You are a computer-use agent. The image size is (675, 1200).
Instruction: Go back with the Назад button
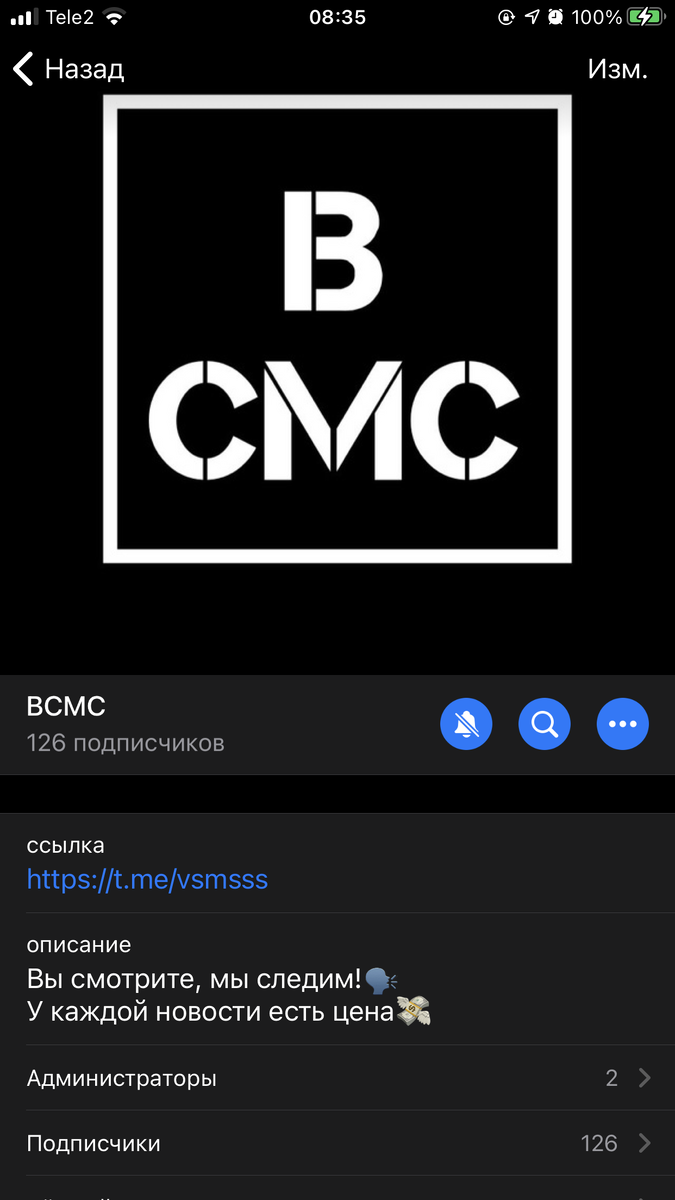pyautogui.click(x=68, y=69)
